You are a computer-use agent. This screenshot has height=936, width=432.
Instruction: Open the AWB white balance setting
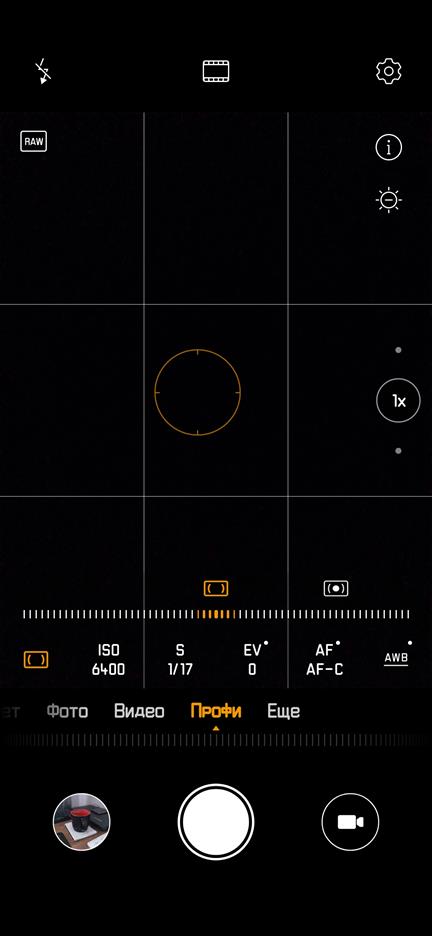tap(397, 657)
